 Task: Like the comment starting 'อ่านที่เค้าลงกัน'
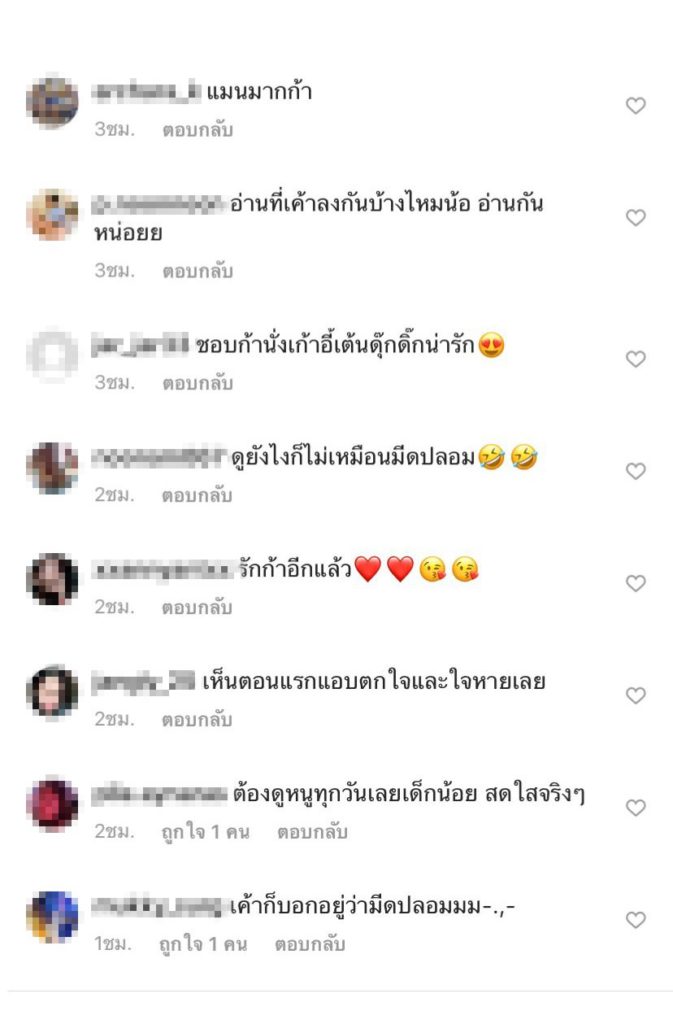pyautogui.click(x=635, y=218)
